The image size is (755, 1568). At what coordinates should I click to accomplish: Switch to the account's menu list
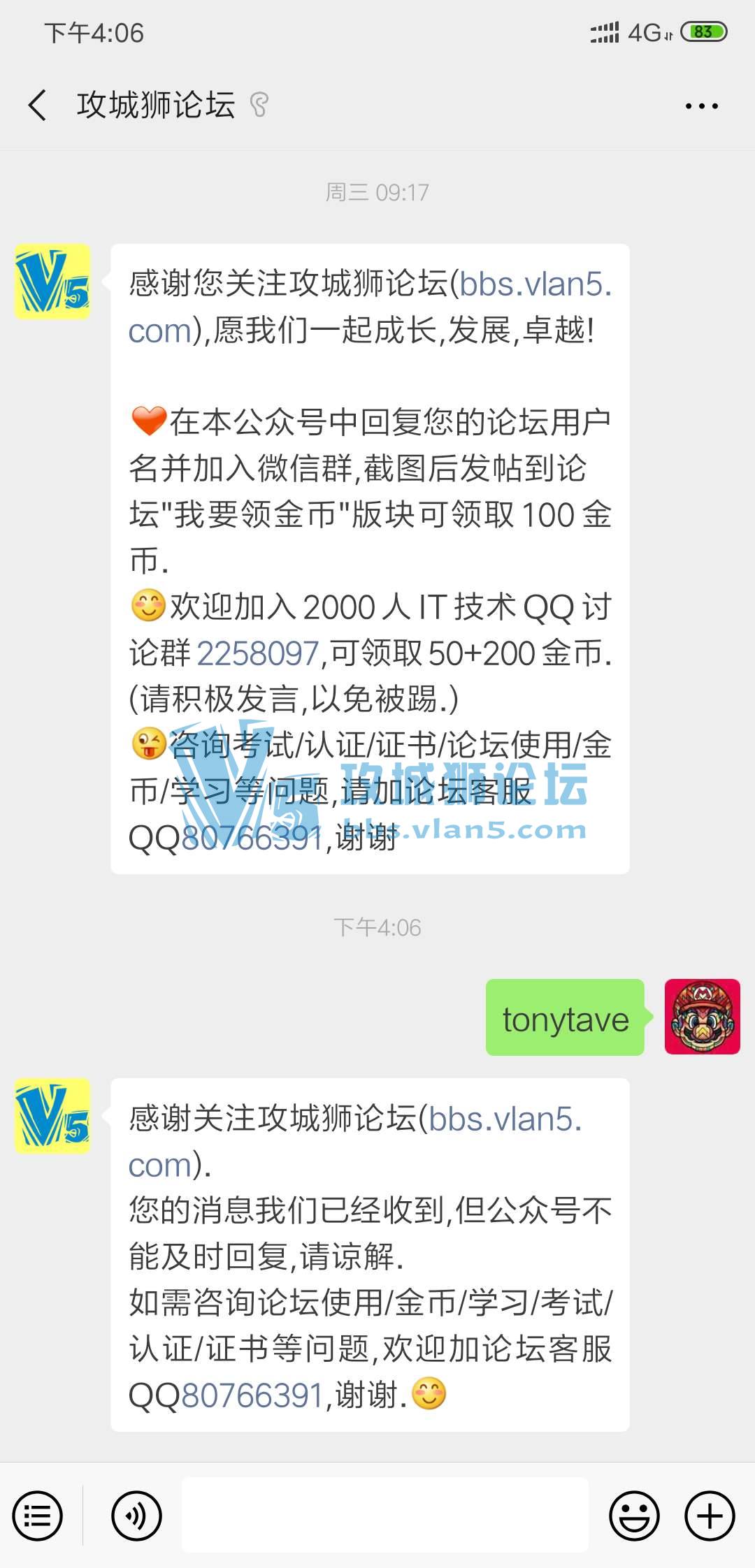(38, 1516)
